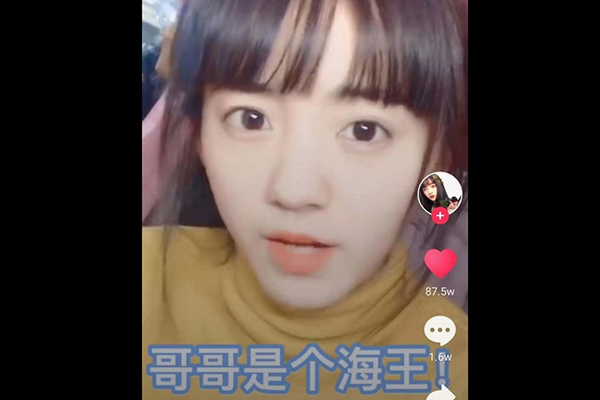Open the creator's profile avatar
600x400 pixels.
tap(440, 192)
